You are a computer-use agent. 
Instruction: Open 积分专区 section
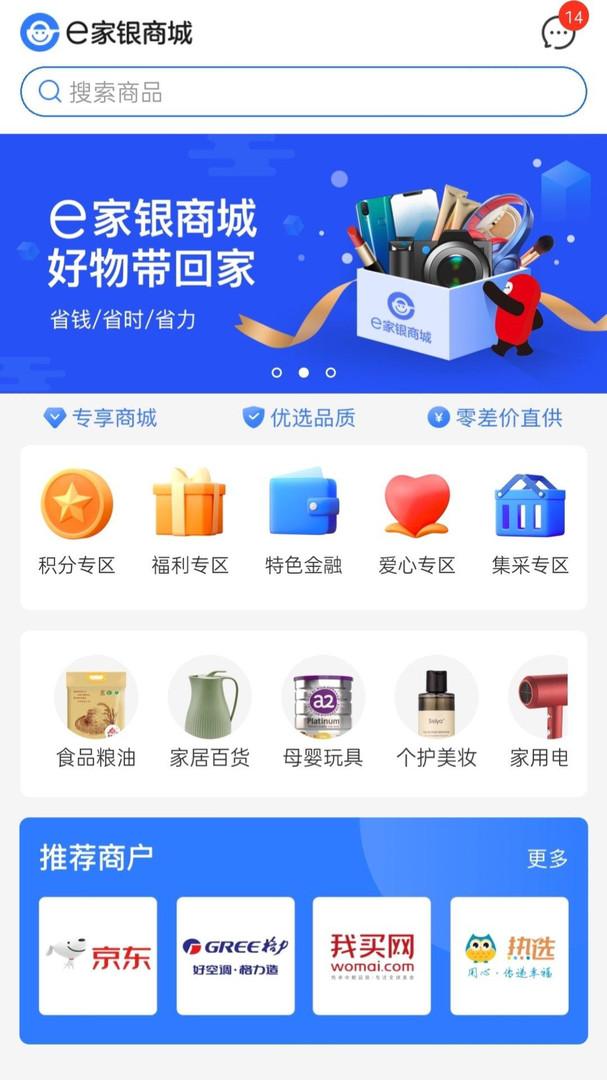(76, 523)
